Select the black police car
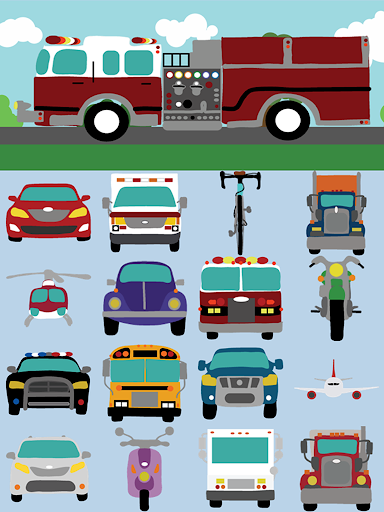Image resolution: width=384 pixels, height=512 pixels. click(x=48, y=383)
